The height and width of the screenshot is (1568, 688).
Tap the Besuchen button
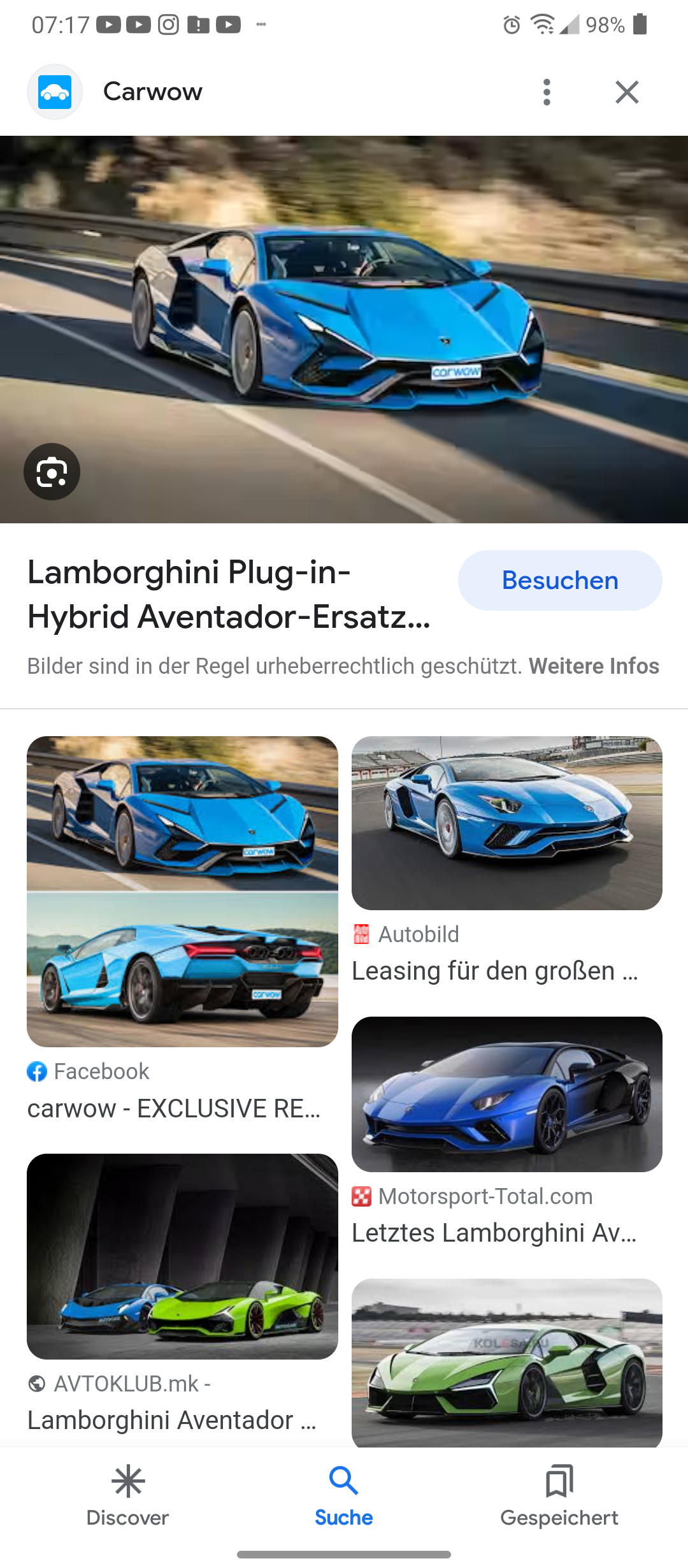click(x=560, y=580)
